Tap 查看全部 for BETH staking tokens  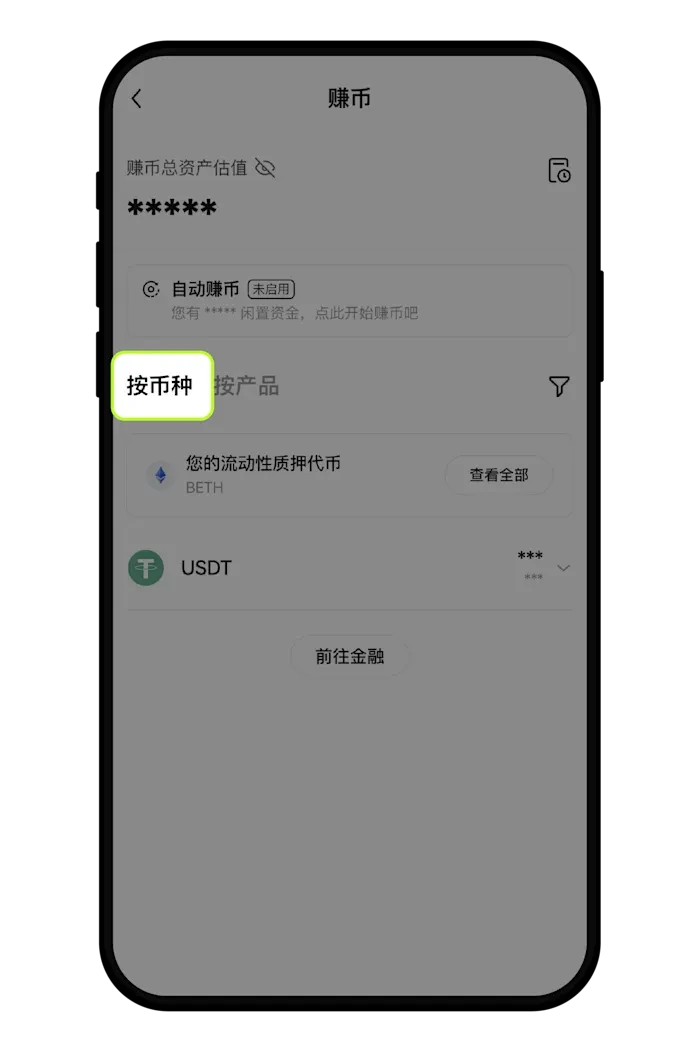tap(498, 475)
